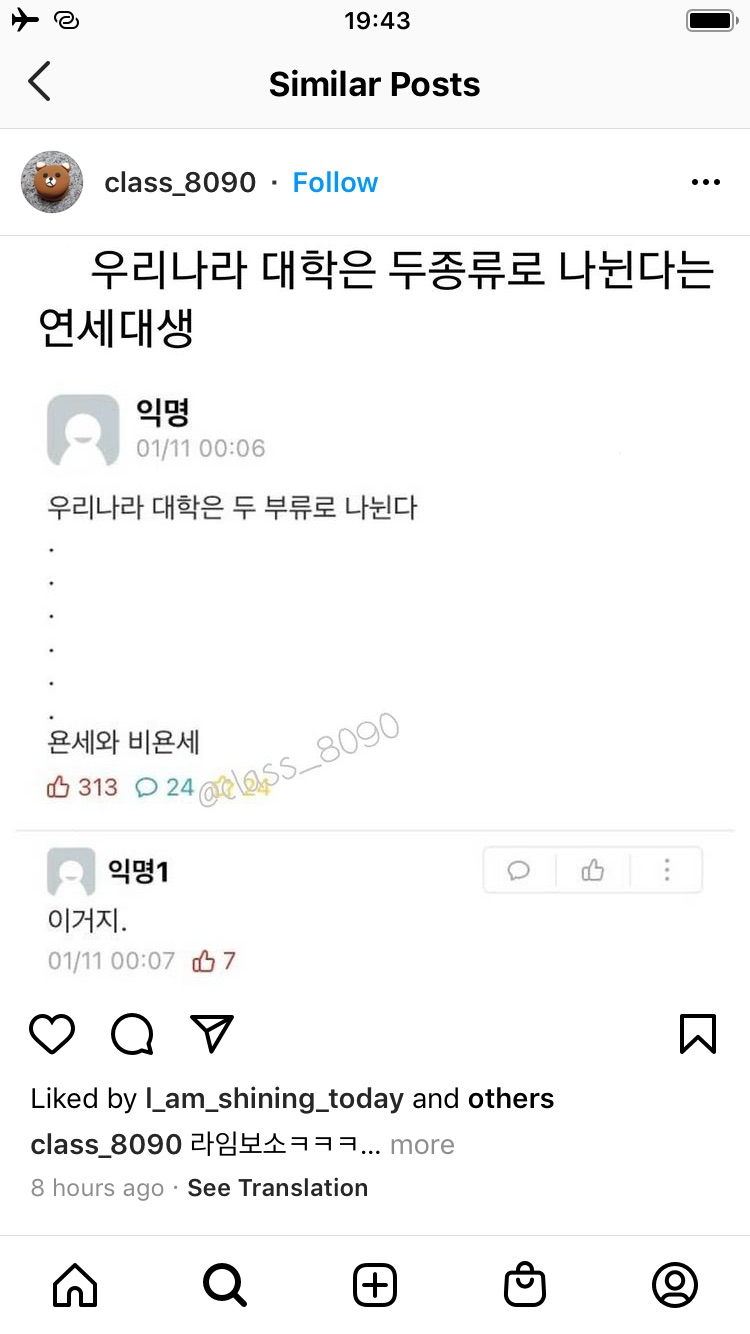Open the Profile tab
750x1334 pixels.
tap(674, 1285)
